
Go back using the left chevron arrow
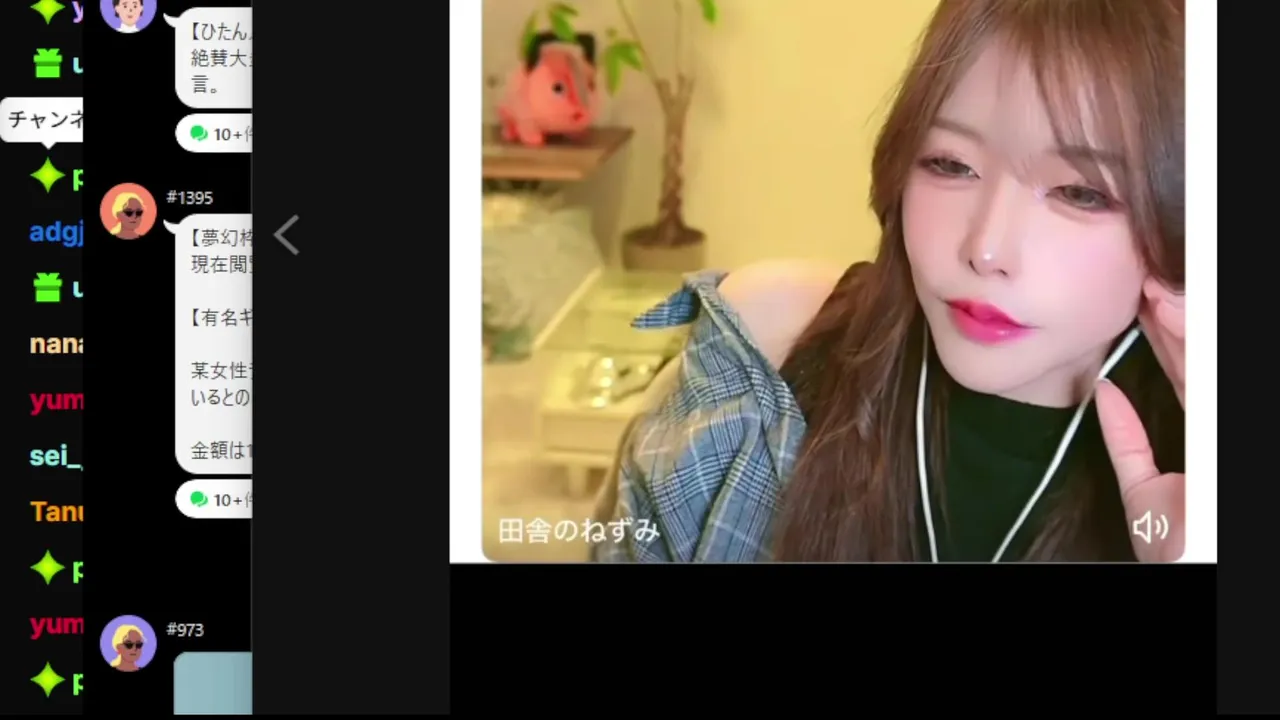pyautogui.click(x=287, y=236)
